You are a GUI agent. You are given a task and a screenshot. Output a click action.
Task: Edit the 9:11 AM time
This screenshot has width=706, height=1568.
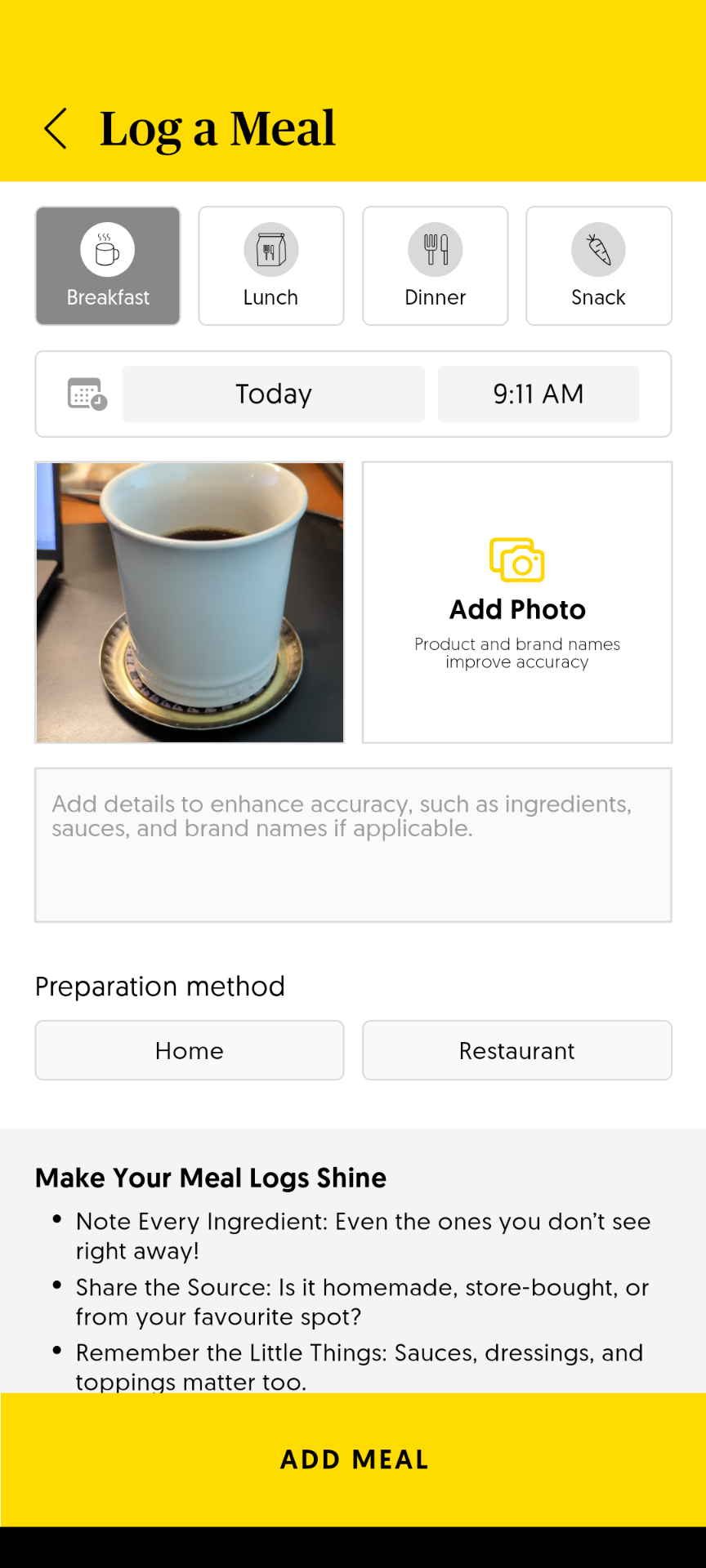538,394
